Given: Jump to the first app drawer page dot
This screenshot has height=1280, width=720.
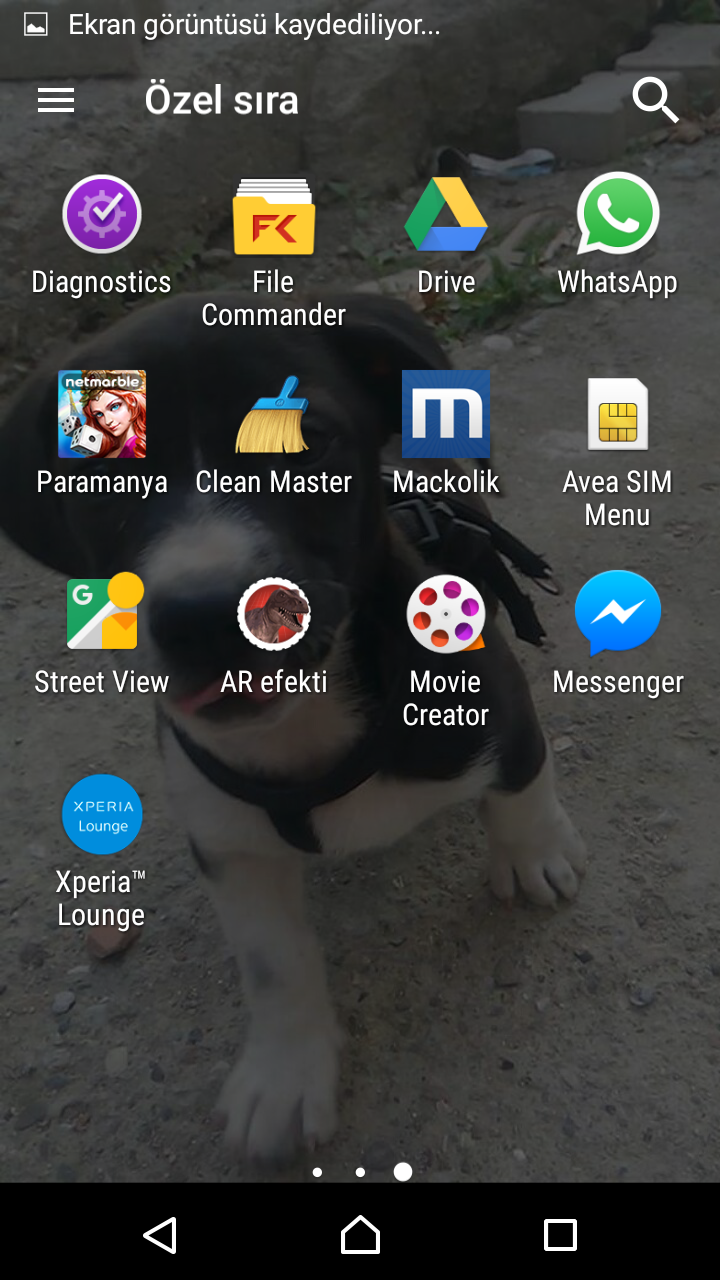Looking at the screenshot, I should coord(317,1172).
